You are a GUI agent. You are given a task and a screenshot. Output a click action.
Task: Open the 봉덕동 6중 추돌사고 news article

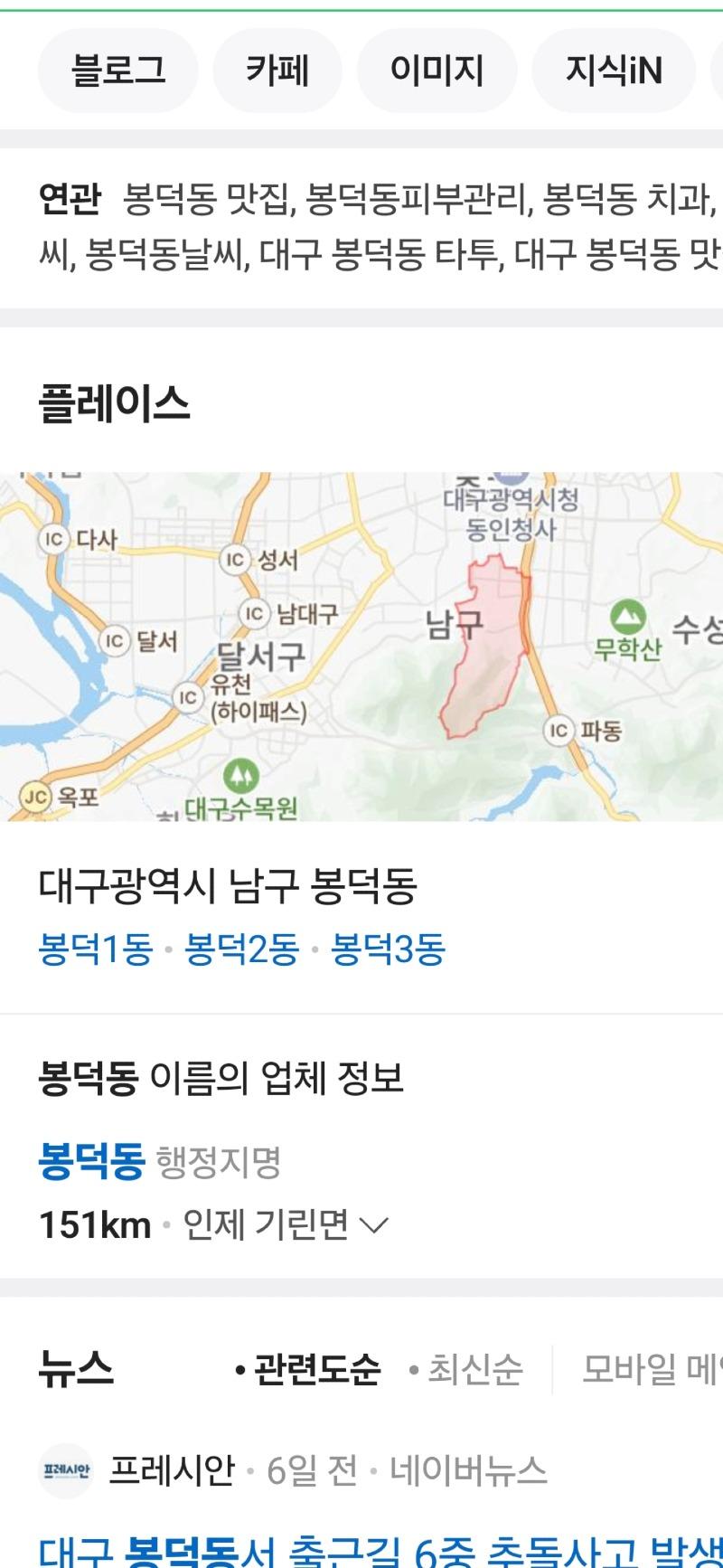380,1550
